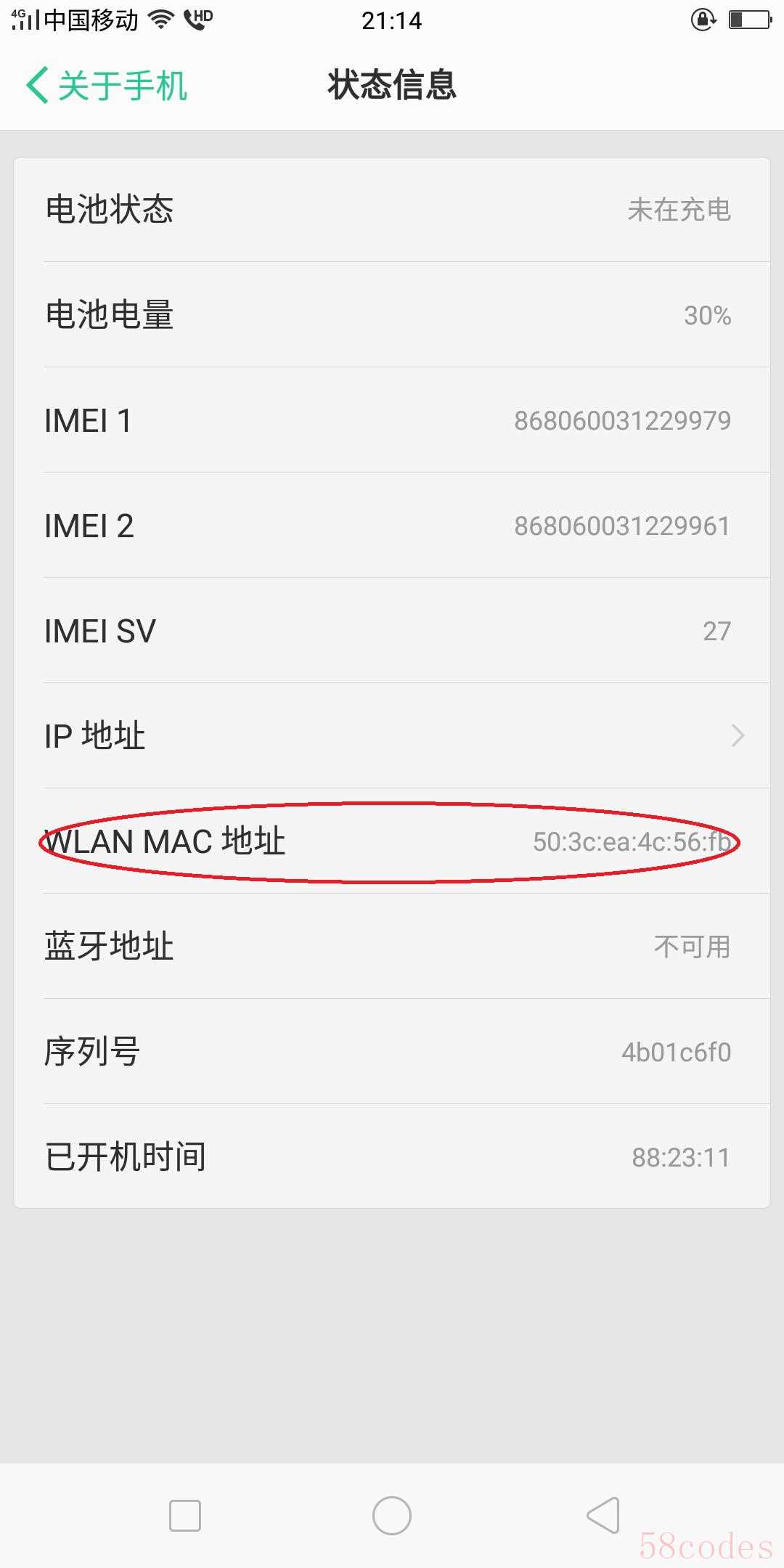Tap the system home button
The width and height of the screenshot is (784, 1568).
point(392,1516)
